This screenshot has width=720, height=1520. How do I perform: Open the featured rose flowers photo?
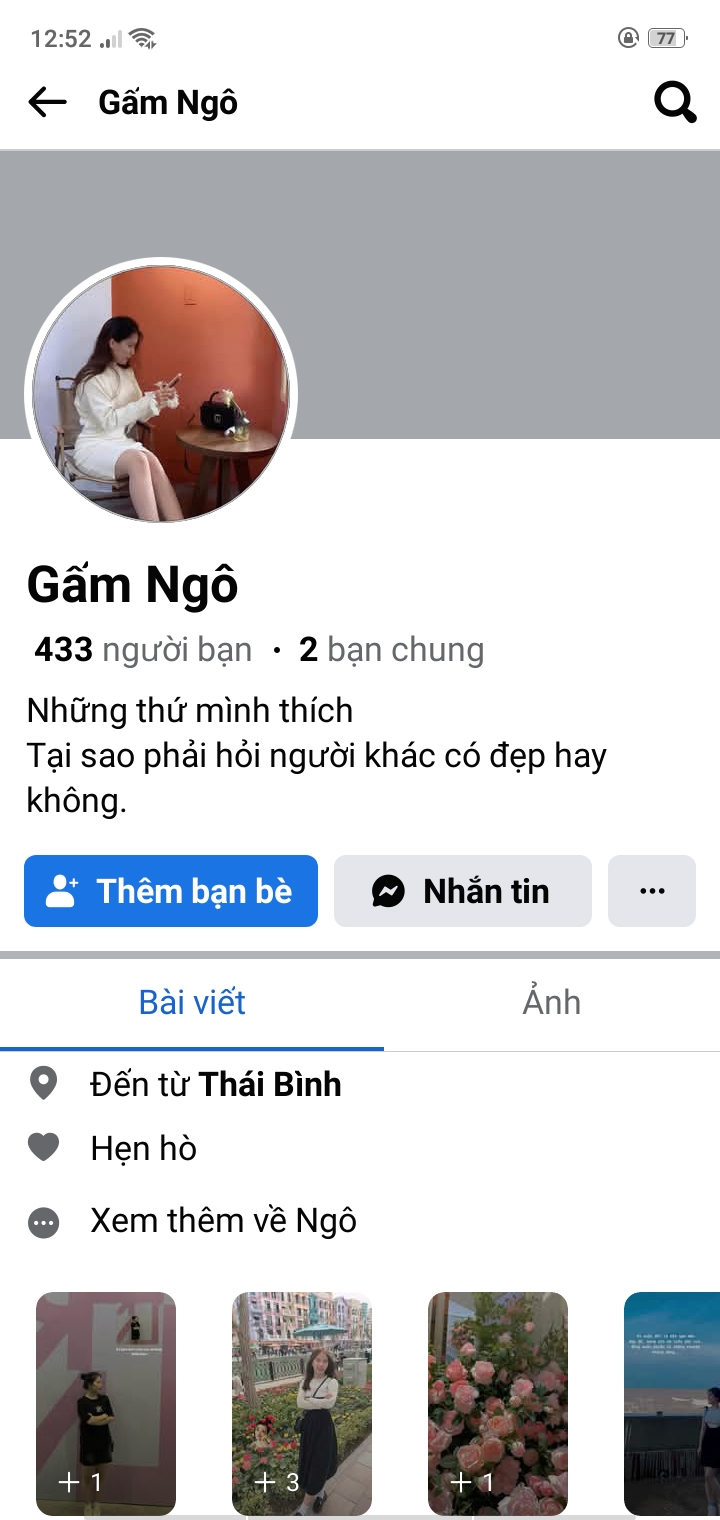click(497, 1402)
